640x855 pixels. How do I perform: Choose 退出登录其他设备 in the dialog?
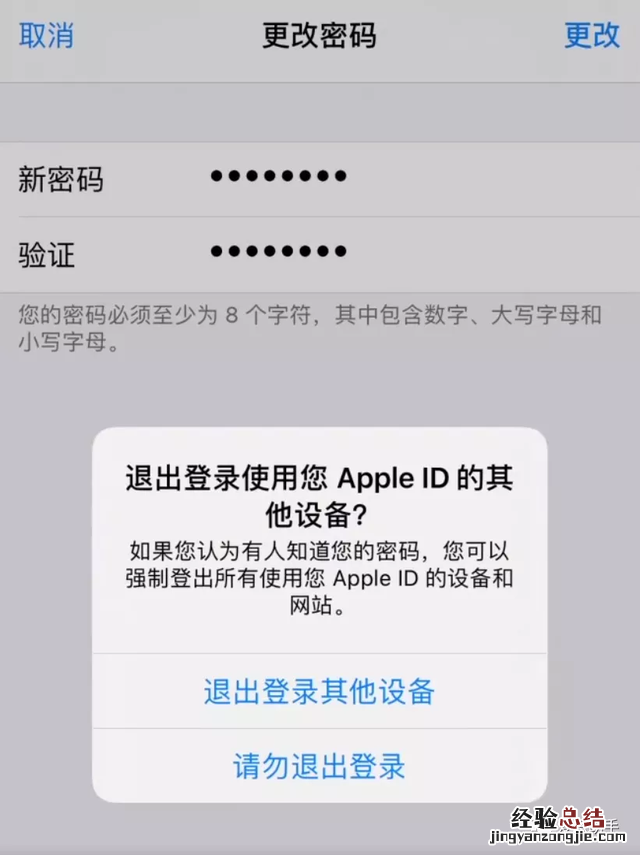click(x=319, y=691)
